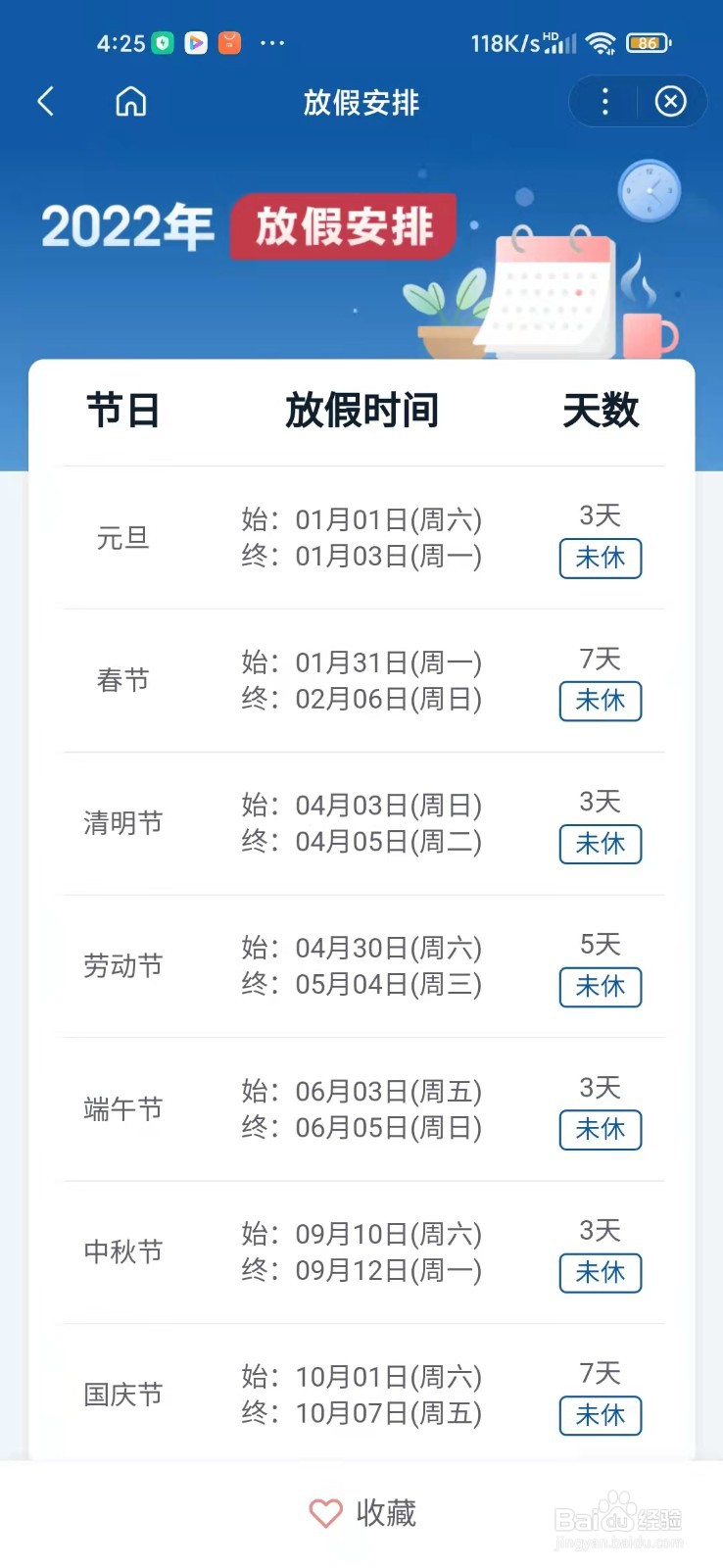Open the home icon in the top bar

[130, 102]
